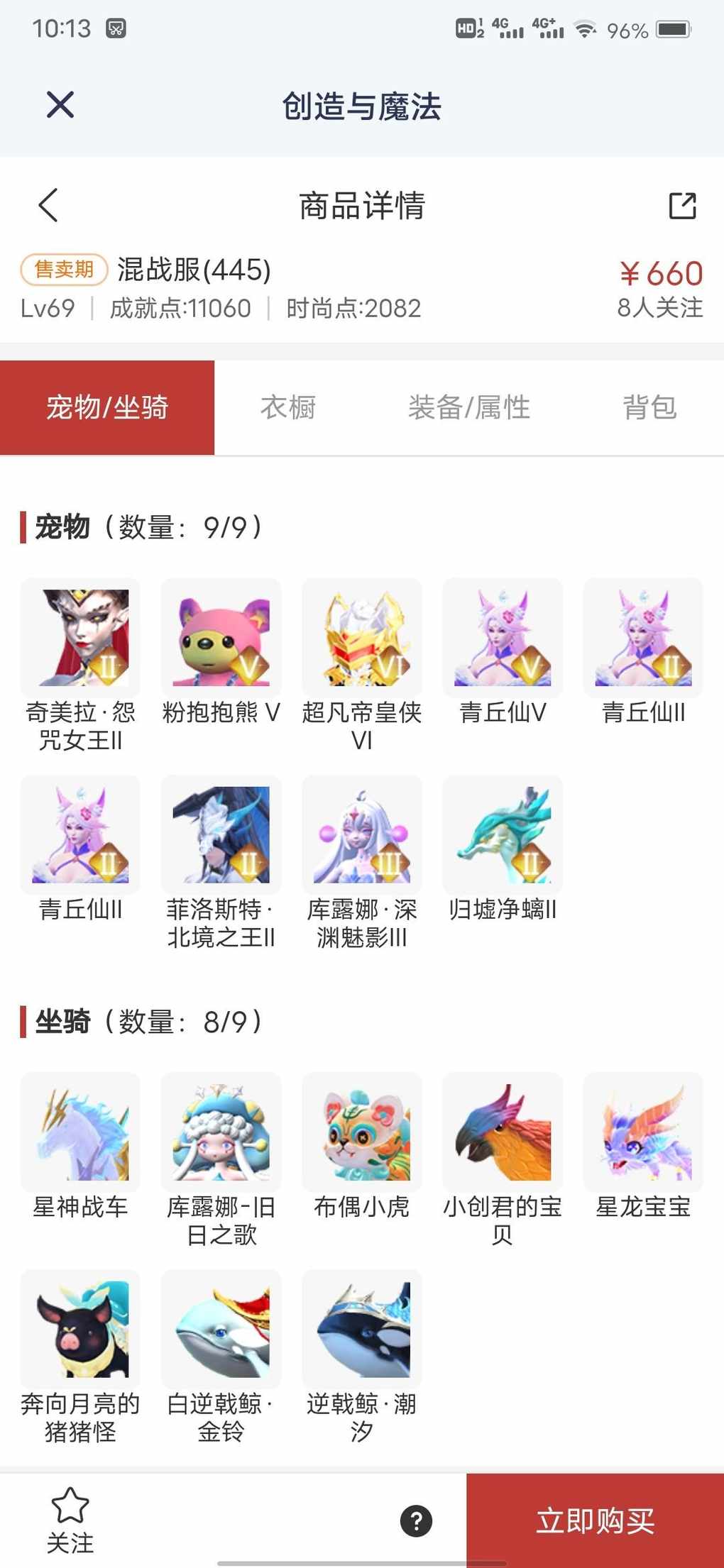View mount 星龙宝宝
The height and width of the screenshot is (1568, 724).
pyautogui.click(x=642, y=1132)
